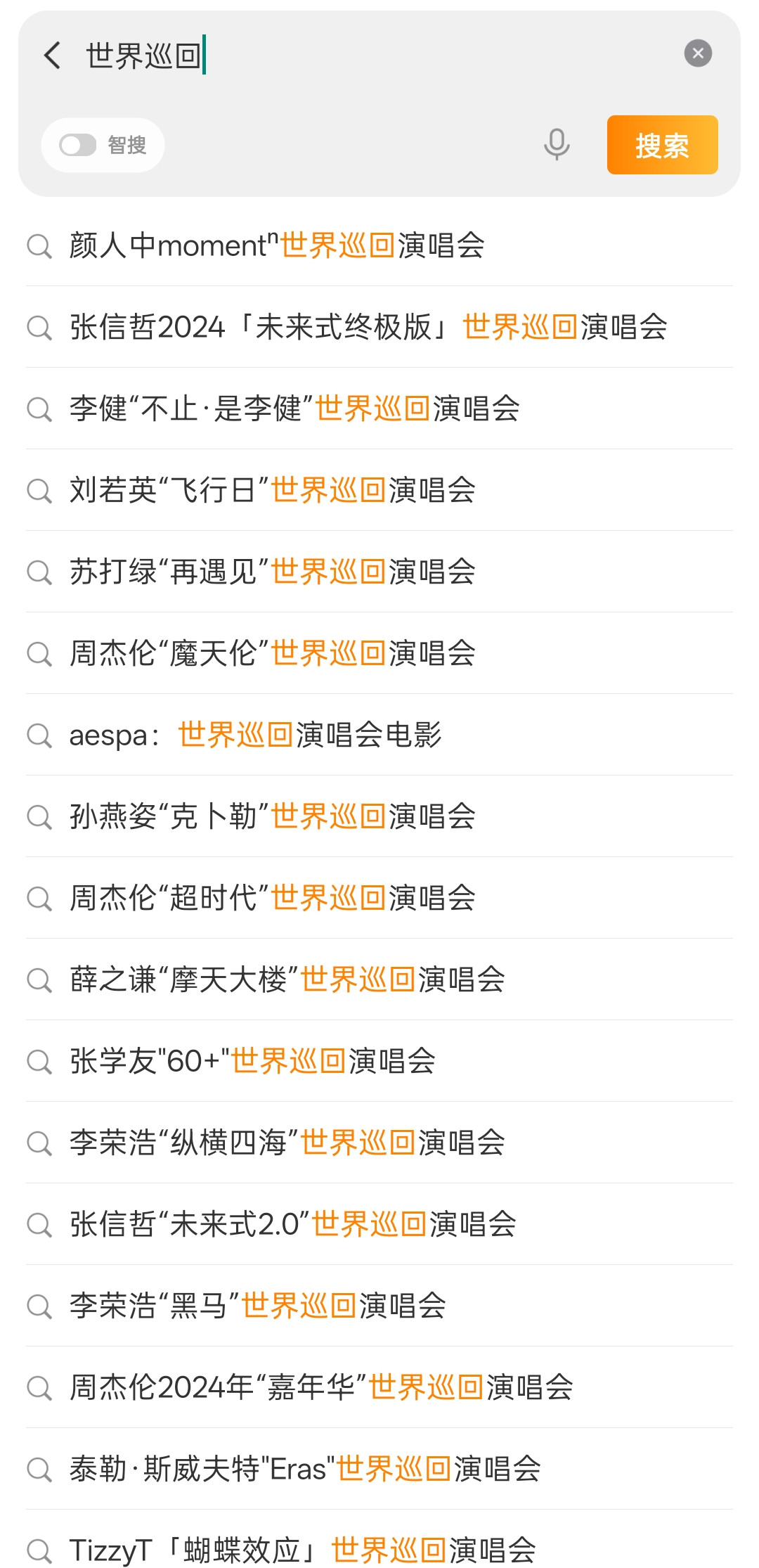Tap the orange 搜索 button

coord(662,145)
